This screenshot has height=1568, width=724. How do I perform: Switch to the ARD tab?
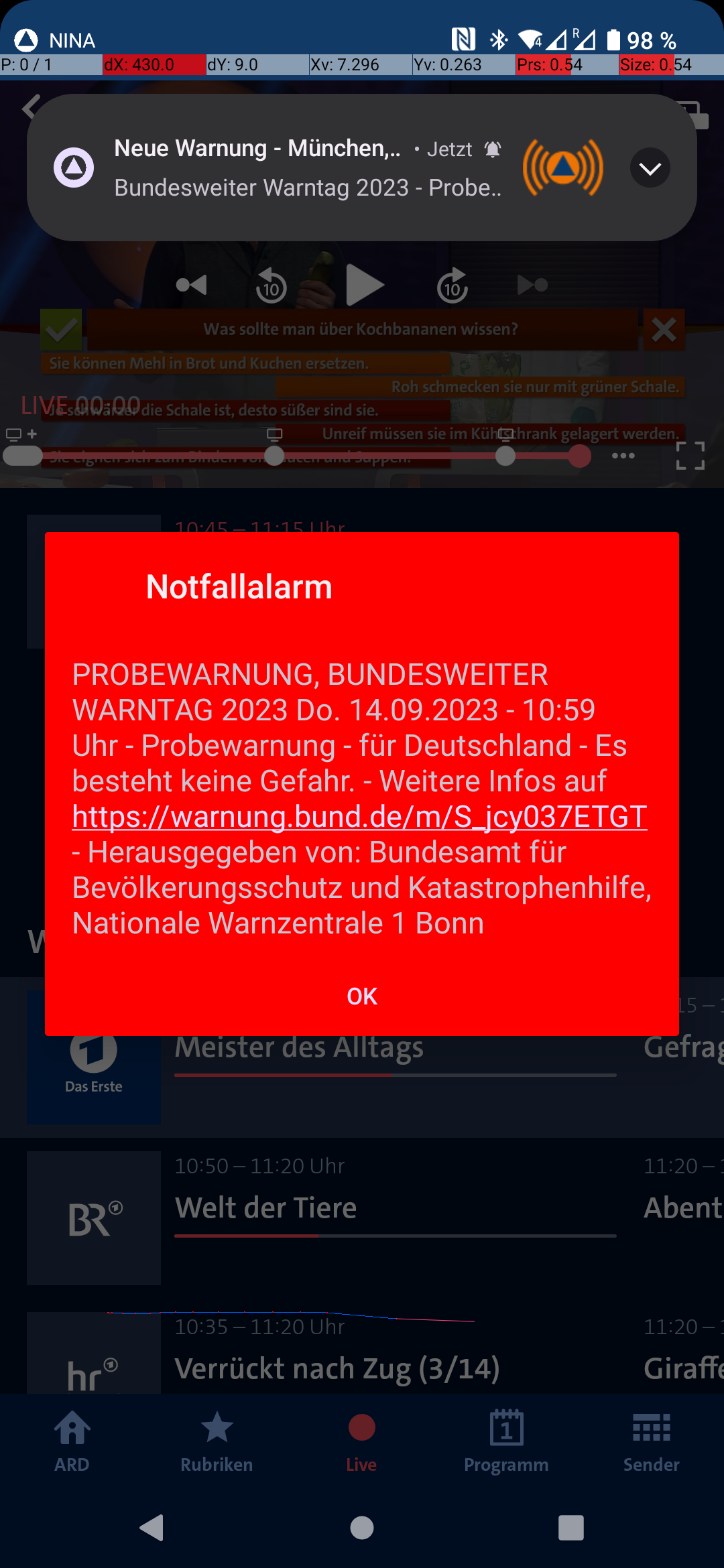[x=72, y=1442]
